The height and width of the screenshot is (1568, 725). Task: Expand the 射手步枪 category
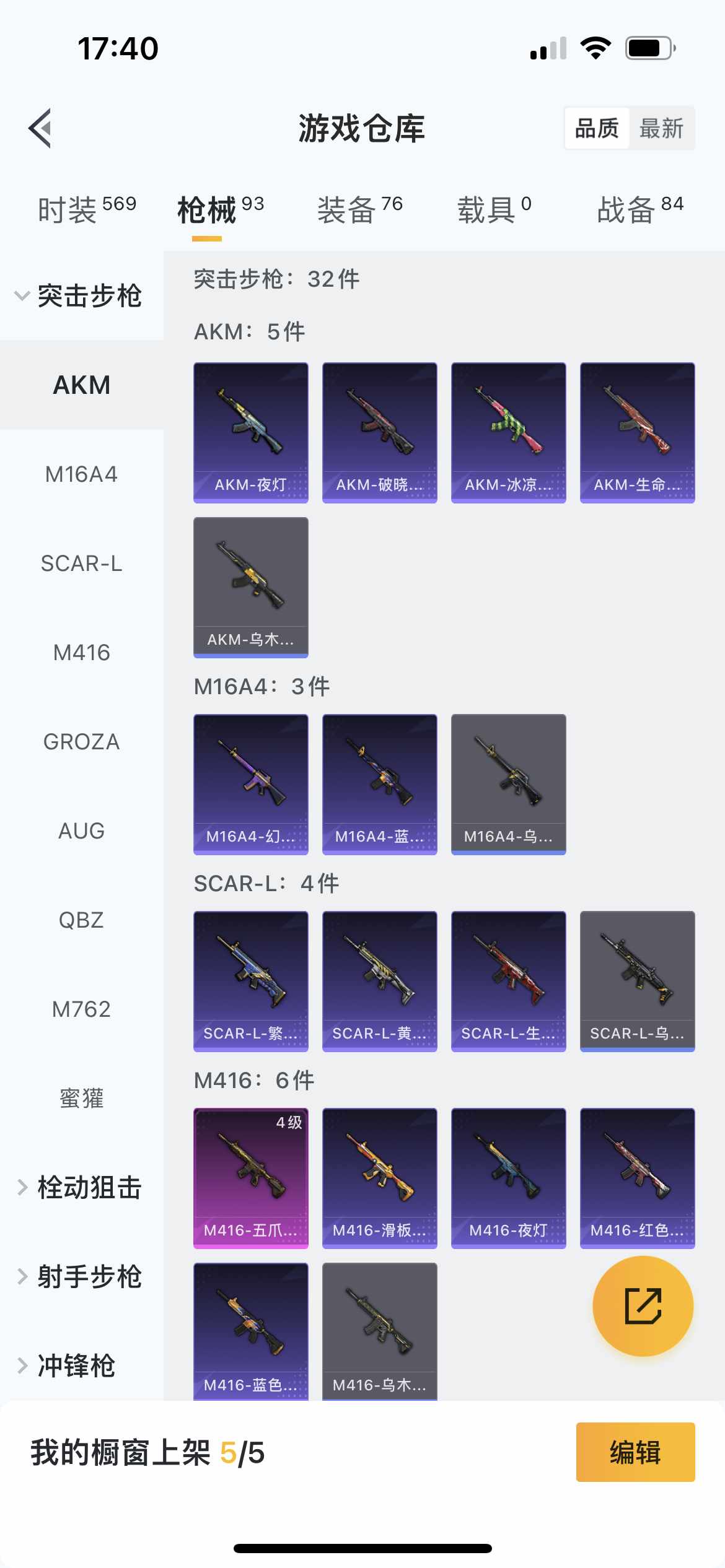81,1276
